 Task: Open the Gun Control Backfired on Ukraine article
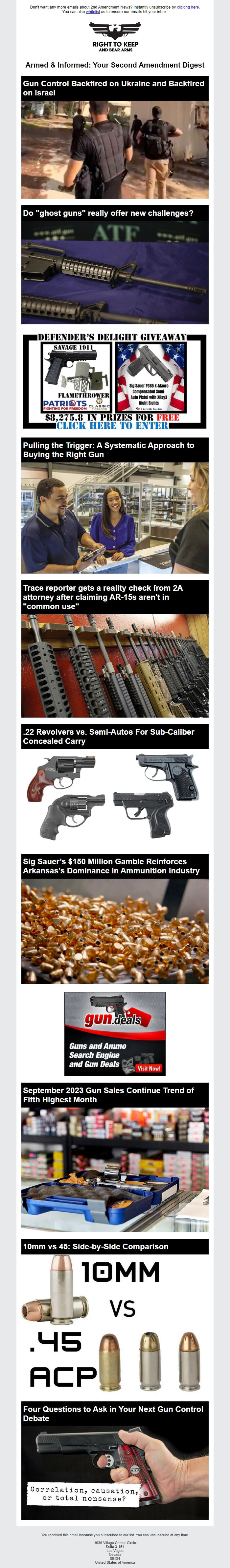(114, 88)
